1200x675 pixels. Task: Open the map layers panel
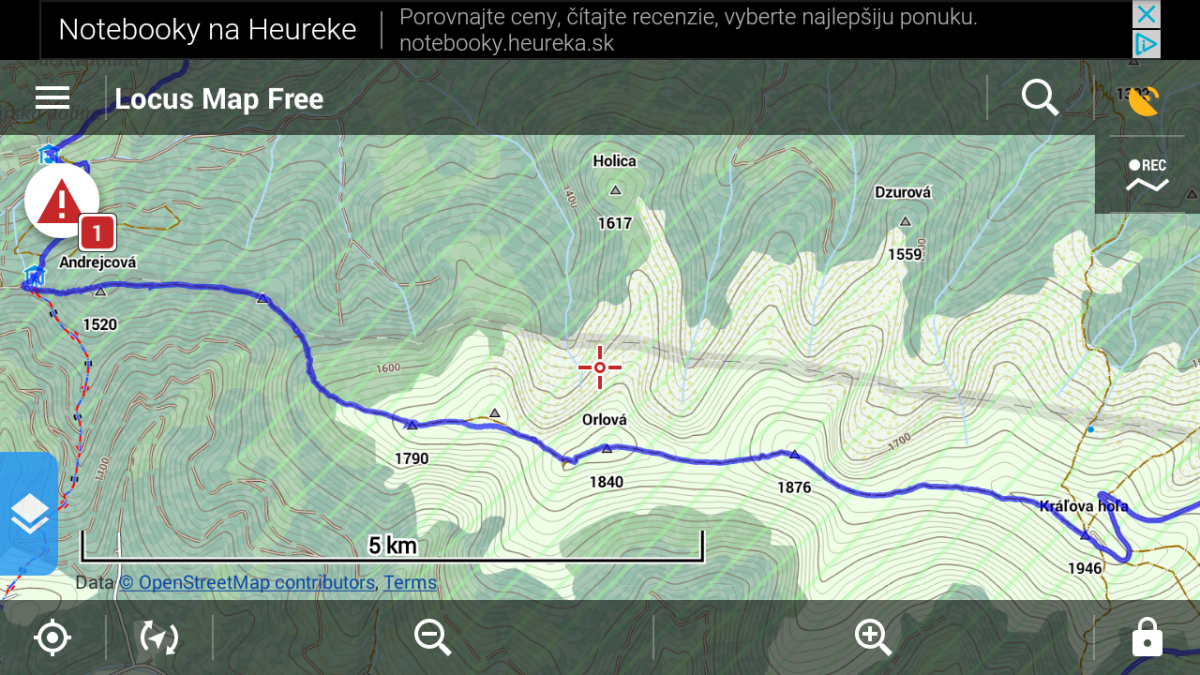pyautogui.click(x=30, y=514)
